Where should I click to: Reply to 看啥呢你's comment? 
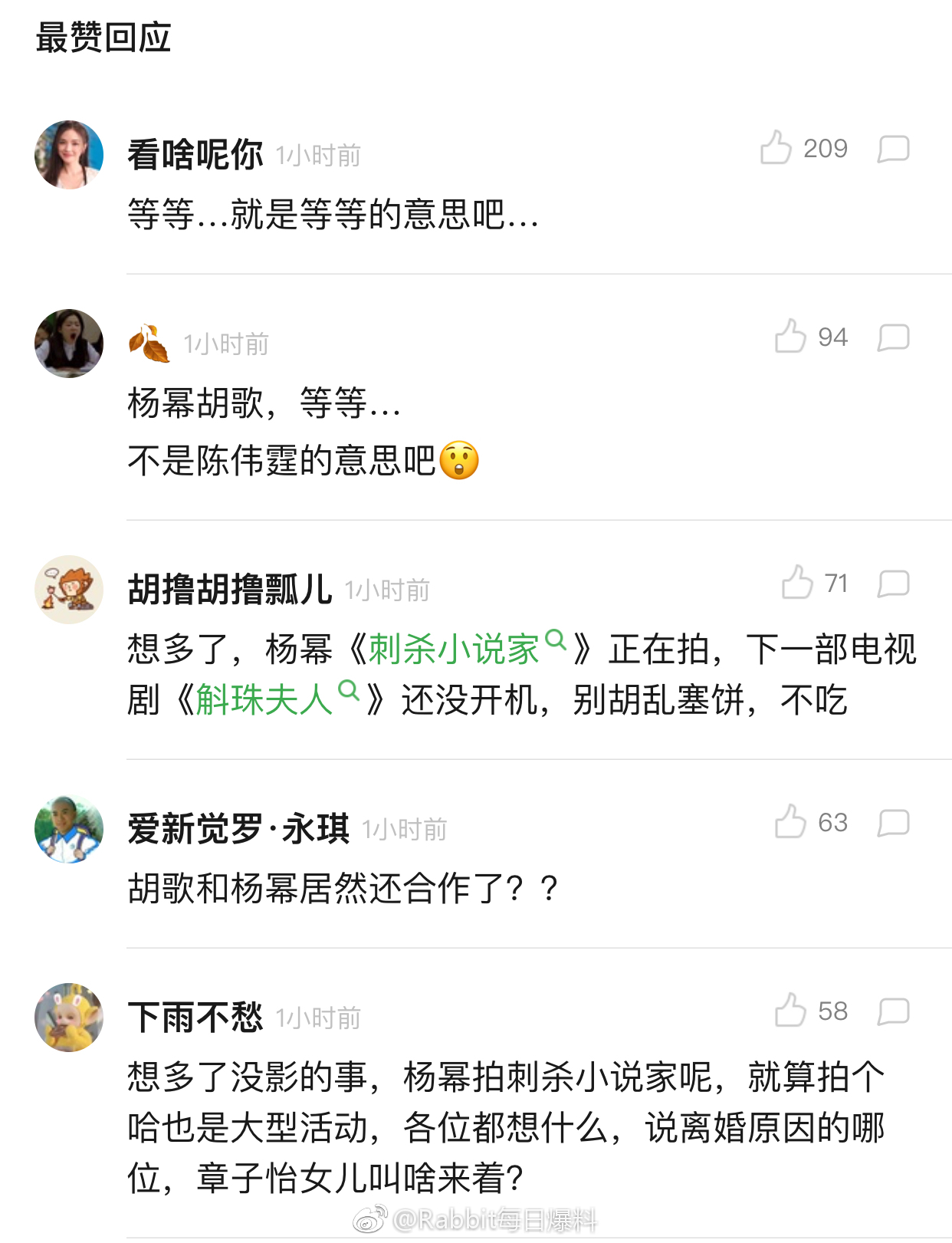point(893,149)
